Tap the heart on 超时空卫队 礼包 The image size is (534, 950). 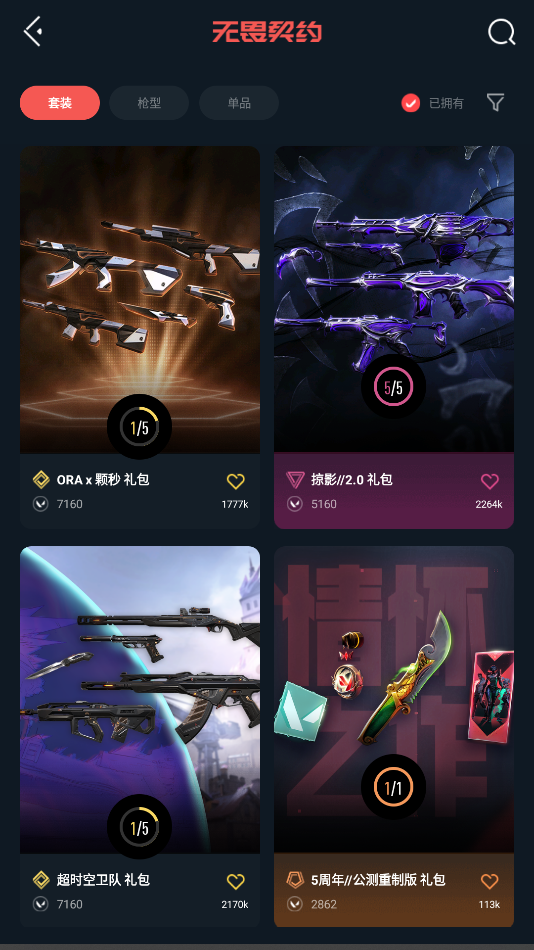coord(236,881)
